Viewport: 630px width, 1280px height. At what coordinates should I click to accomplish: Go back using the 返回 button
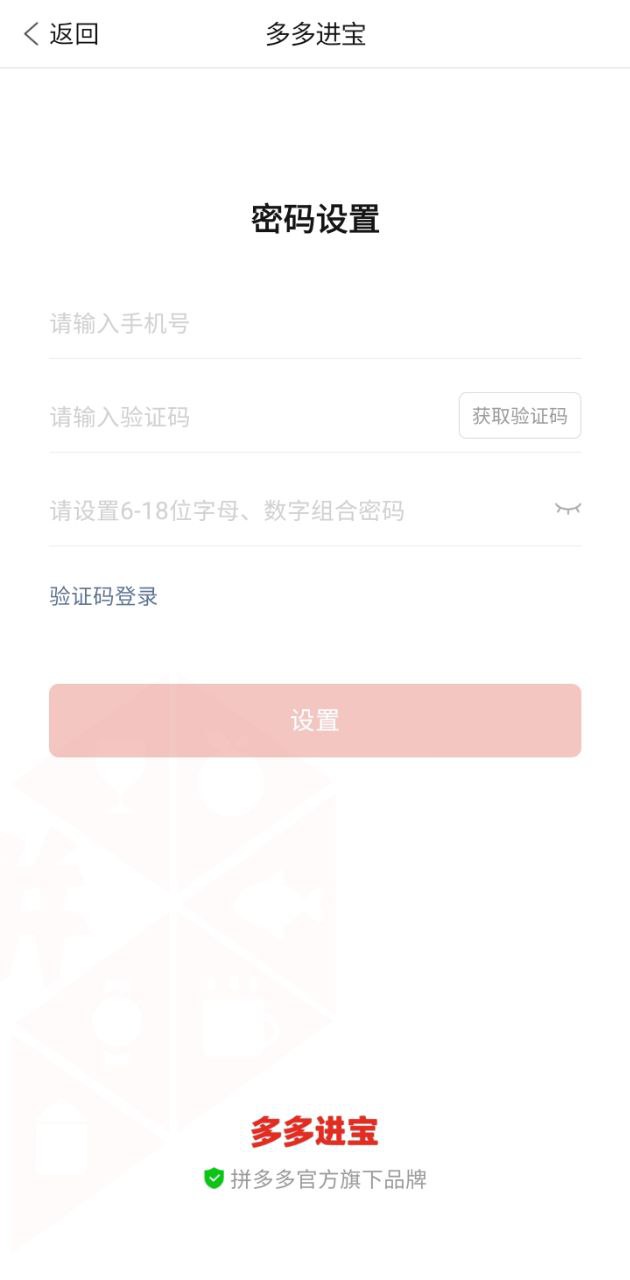coord(60,34)
